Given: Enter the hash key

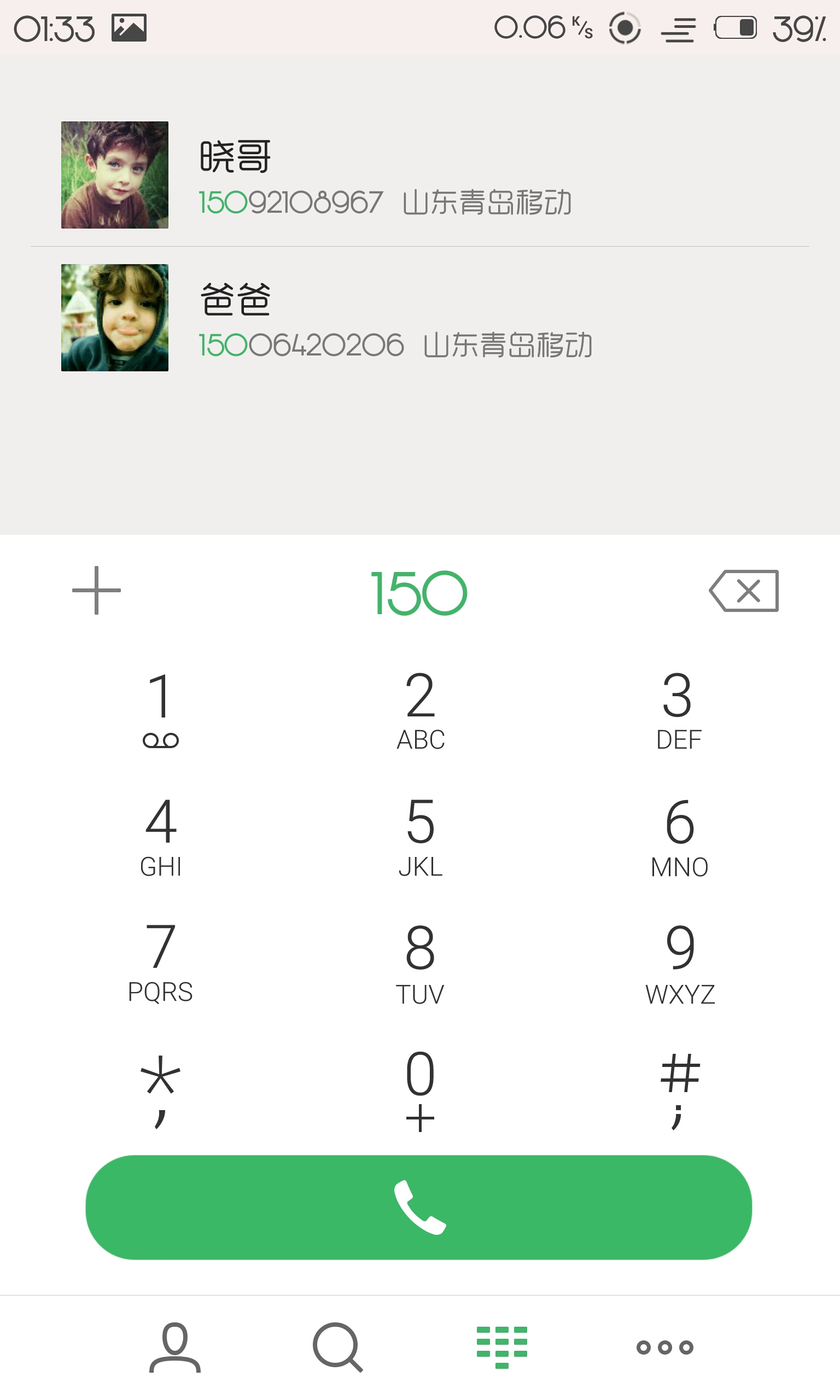Looking at the screenshot, I should coord(679,1090).
